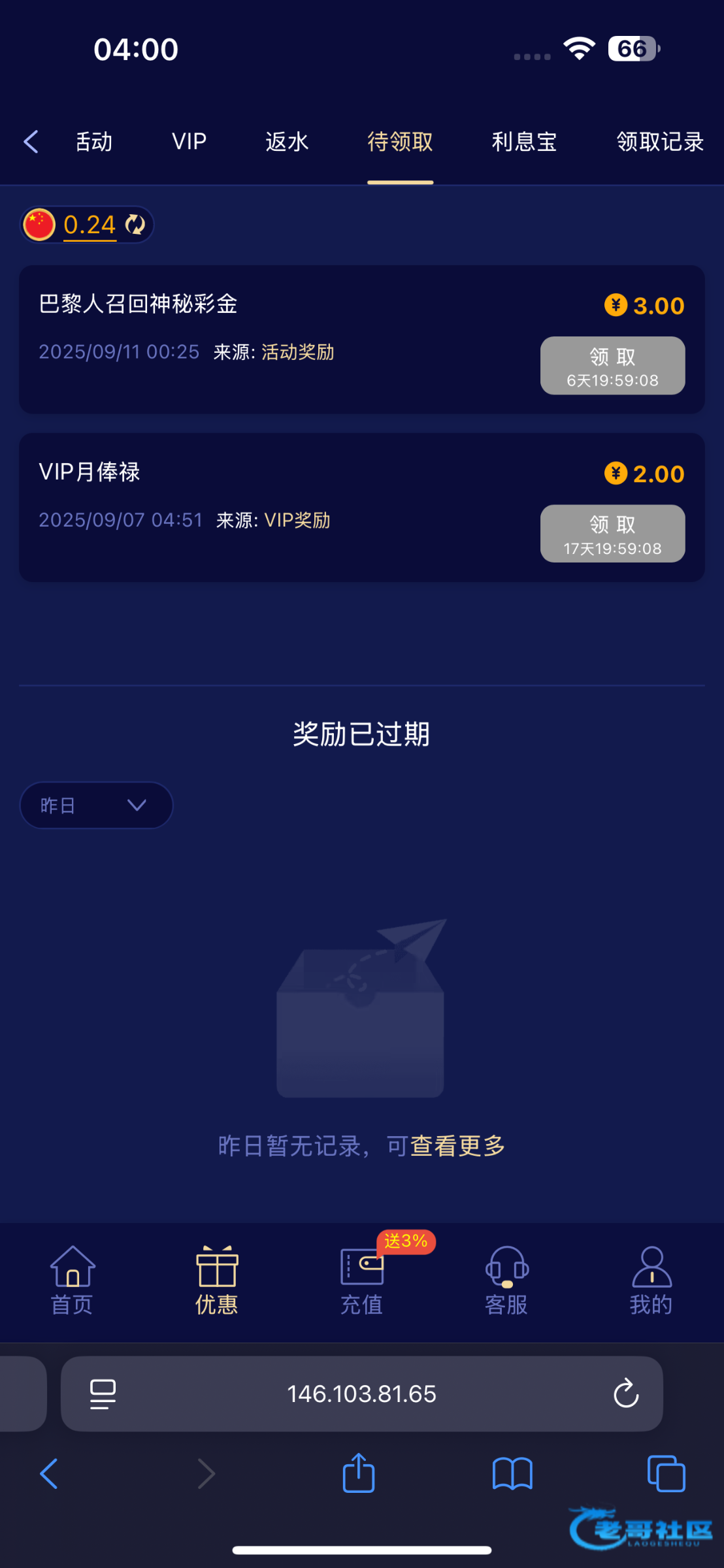Switch to the 活动 tab
724x1568 pixels.
[x=94, y=141]
